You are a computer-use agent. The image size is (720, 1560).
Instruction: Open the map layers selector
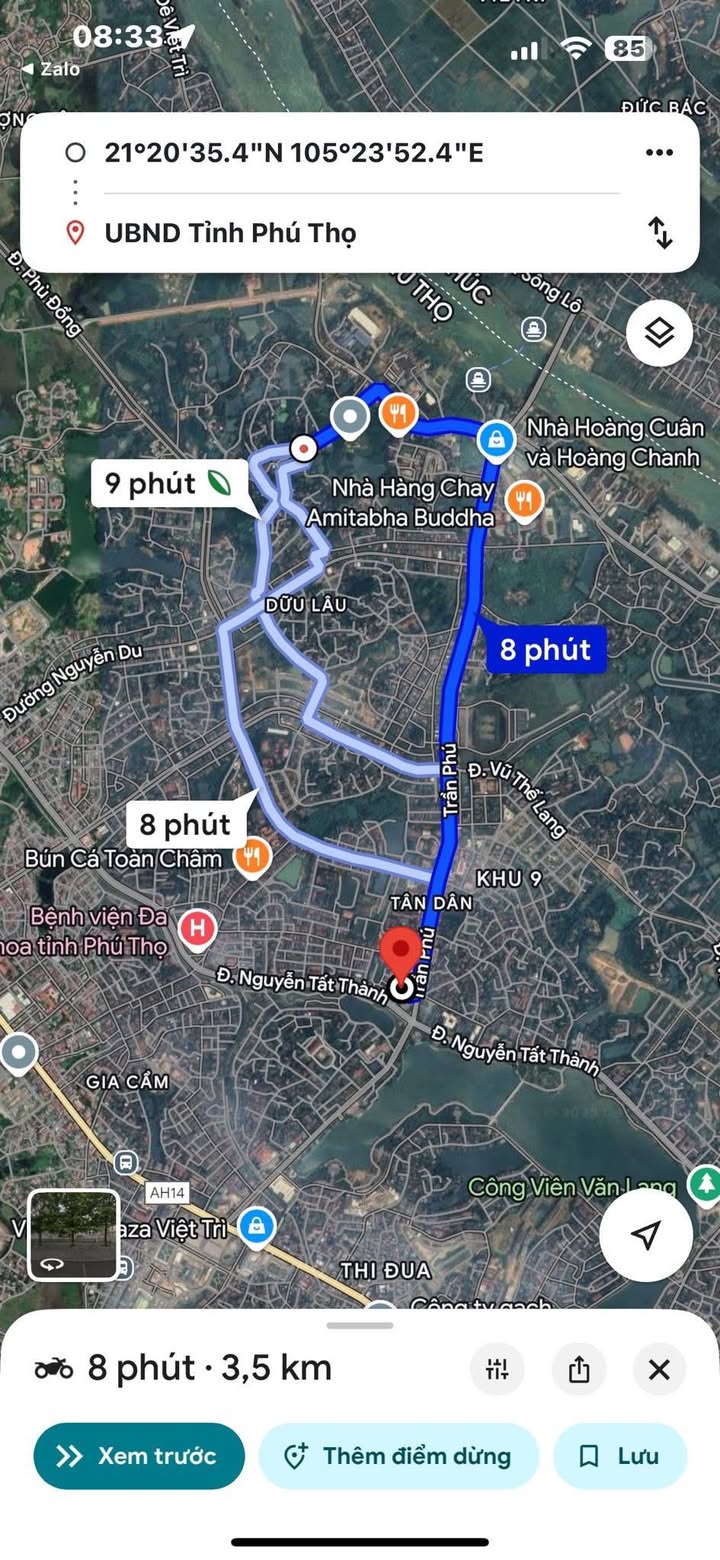point(659,333)
